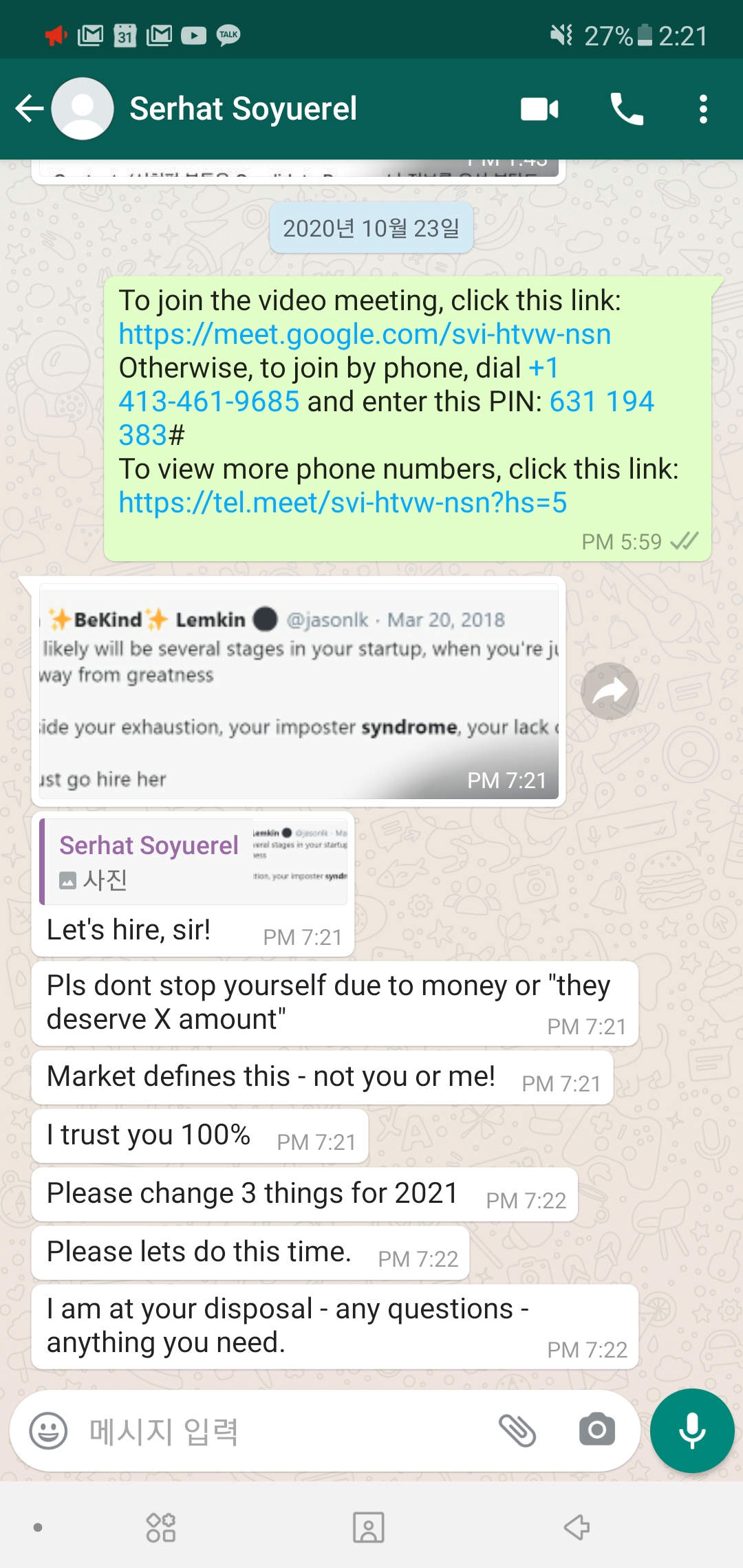Open the camera to send a photo
The height and width of the screenshot is (1568, 743).
coord(596,1431)
